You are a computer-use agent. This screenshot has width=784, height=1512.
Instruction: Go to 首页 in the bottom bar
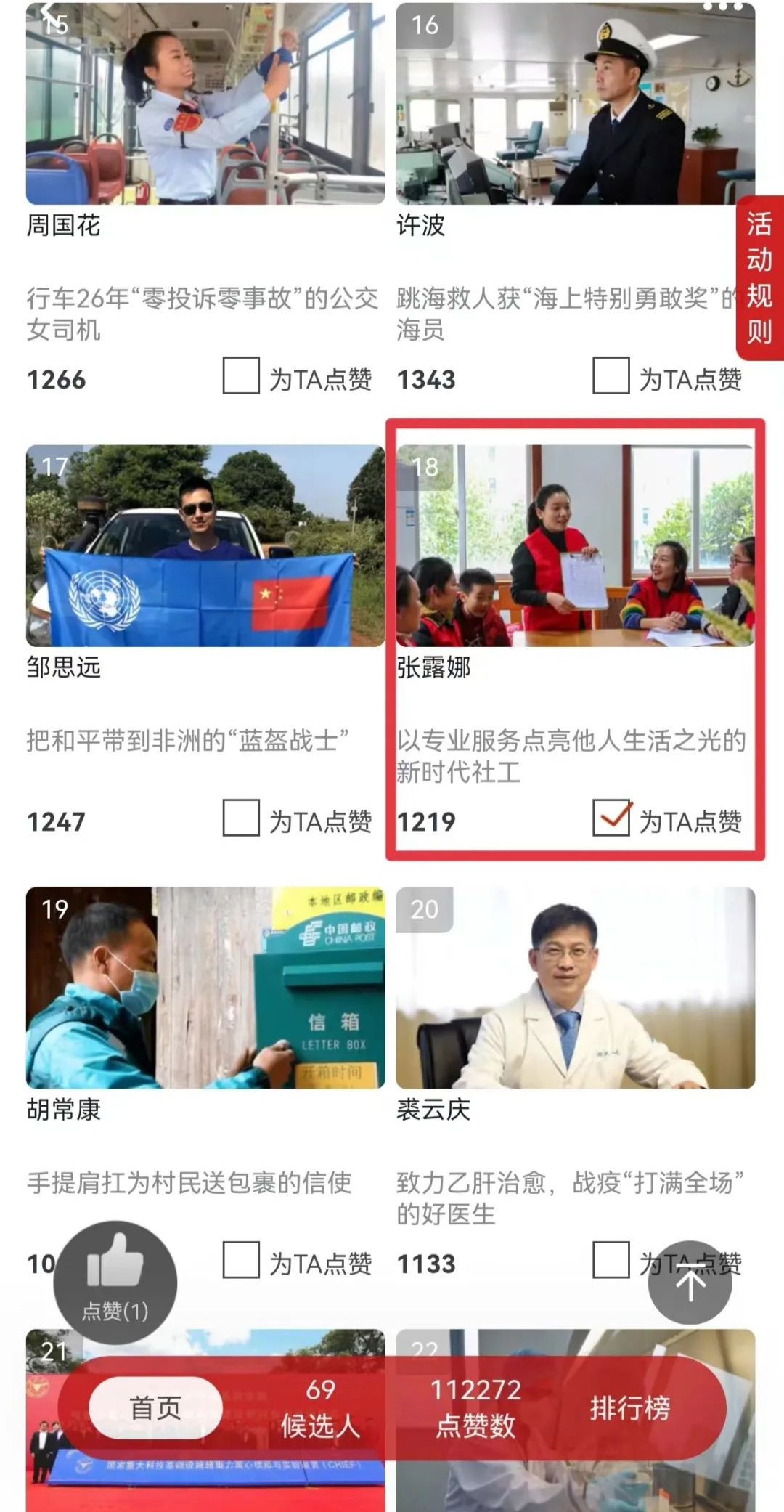(155, 1408)
